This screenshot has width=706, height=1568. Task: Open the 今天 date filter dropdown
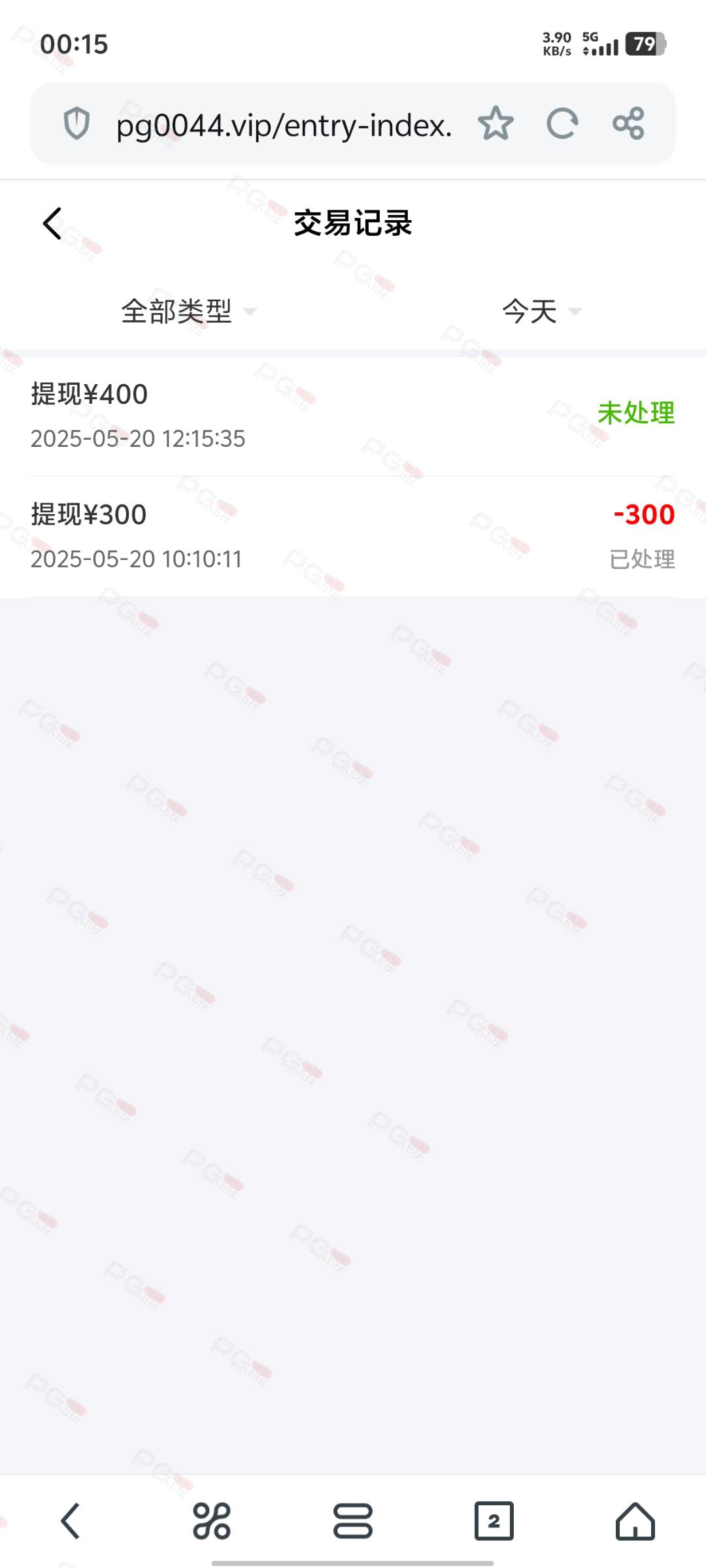(541, 311)
